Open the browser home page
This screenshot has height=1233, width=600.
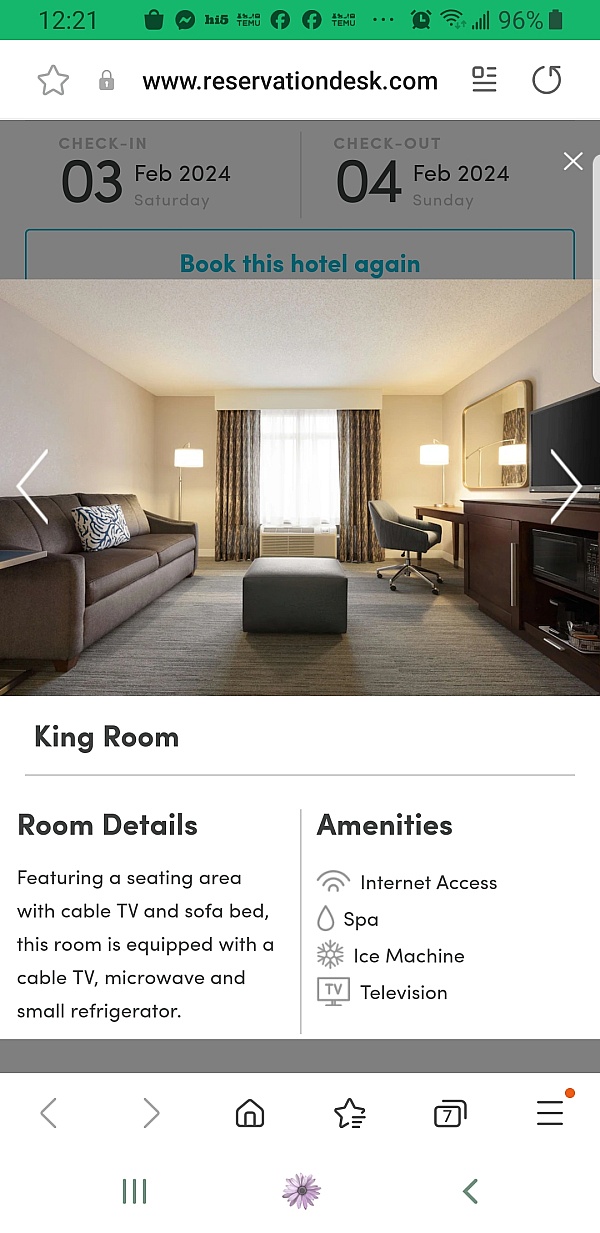click(249, 1113)
